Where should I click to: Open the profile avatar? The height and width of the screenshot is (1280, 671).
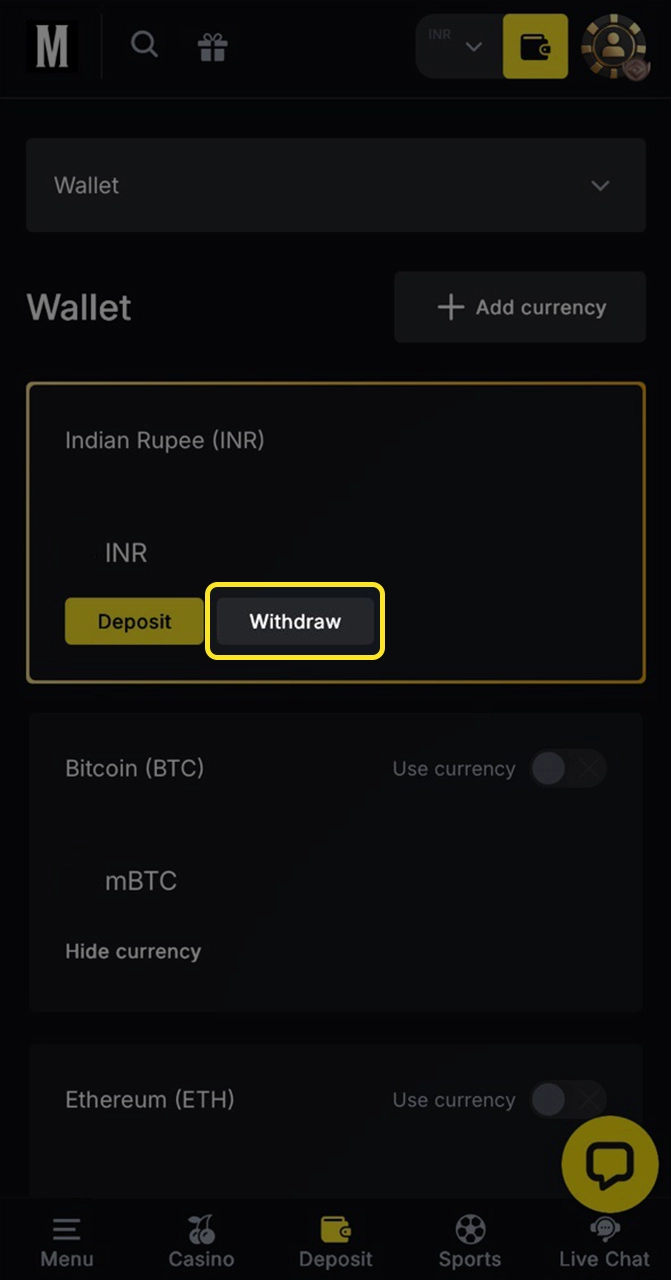pos(613,46)
